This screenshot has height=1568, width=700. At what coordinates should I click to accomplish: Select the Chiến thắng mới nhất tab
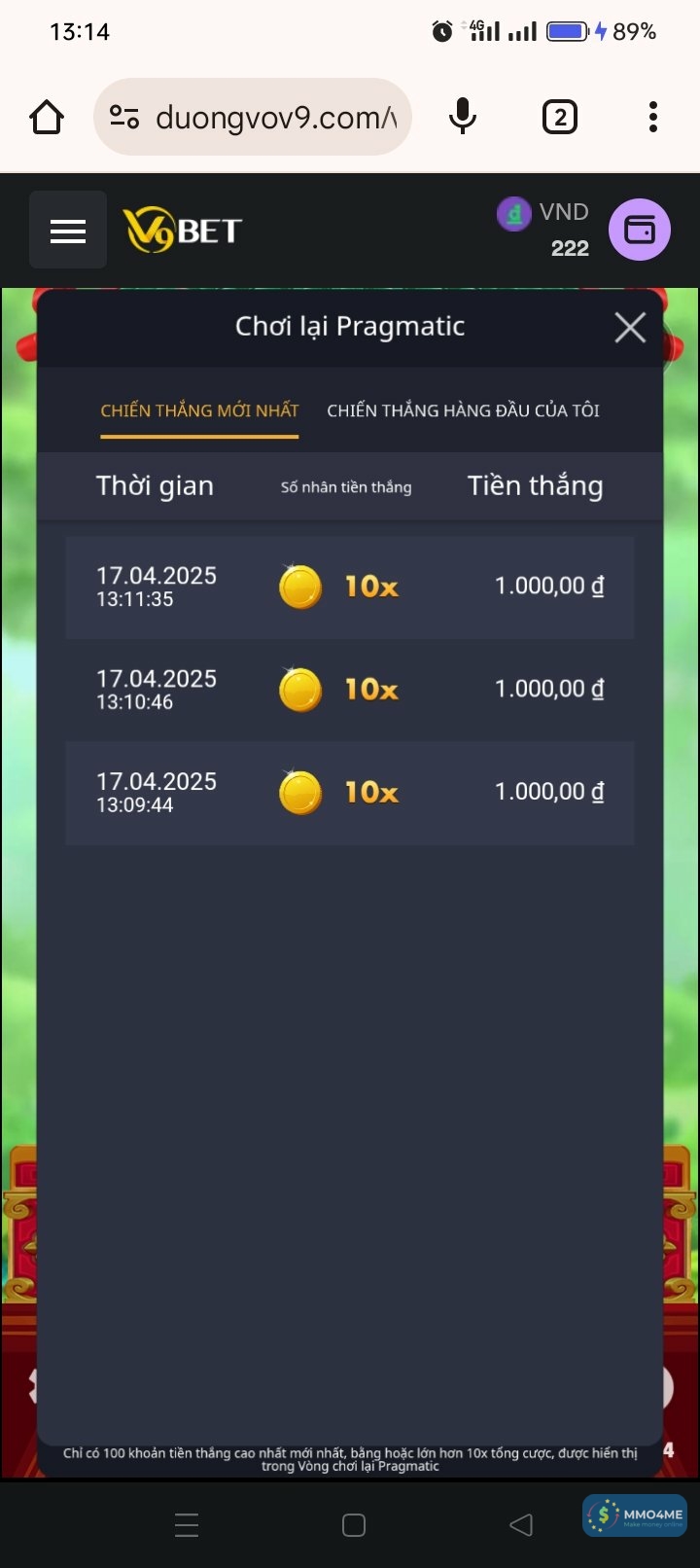(199, 410)
